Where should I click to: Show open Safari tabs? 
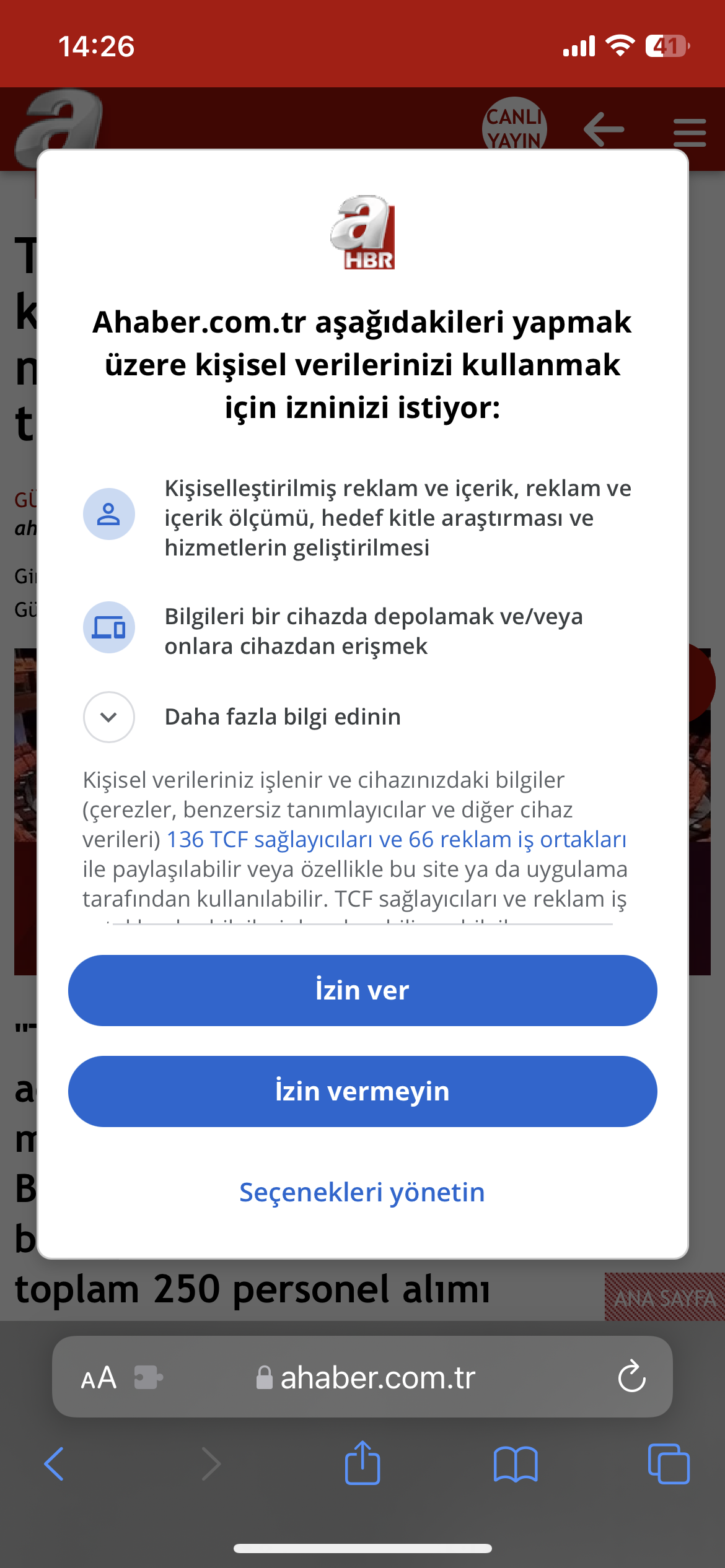click(668, 1464)
